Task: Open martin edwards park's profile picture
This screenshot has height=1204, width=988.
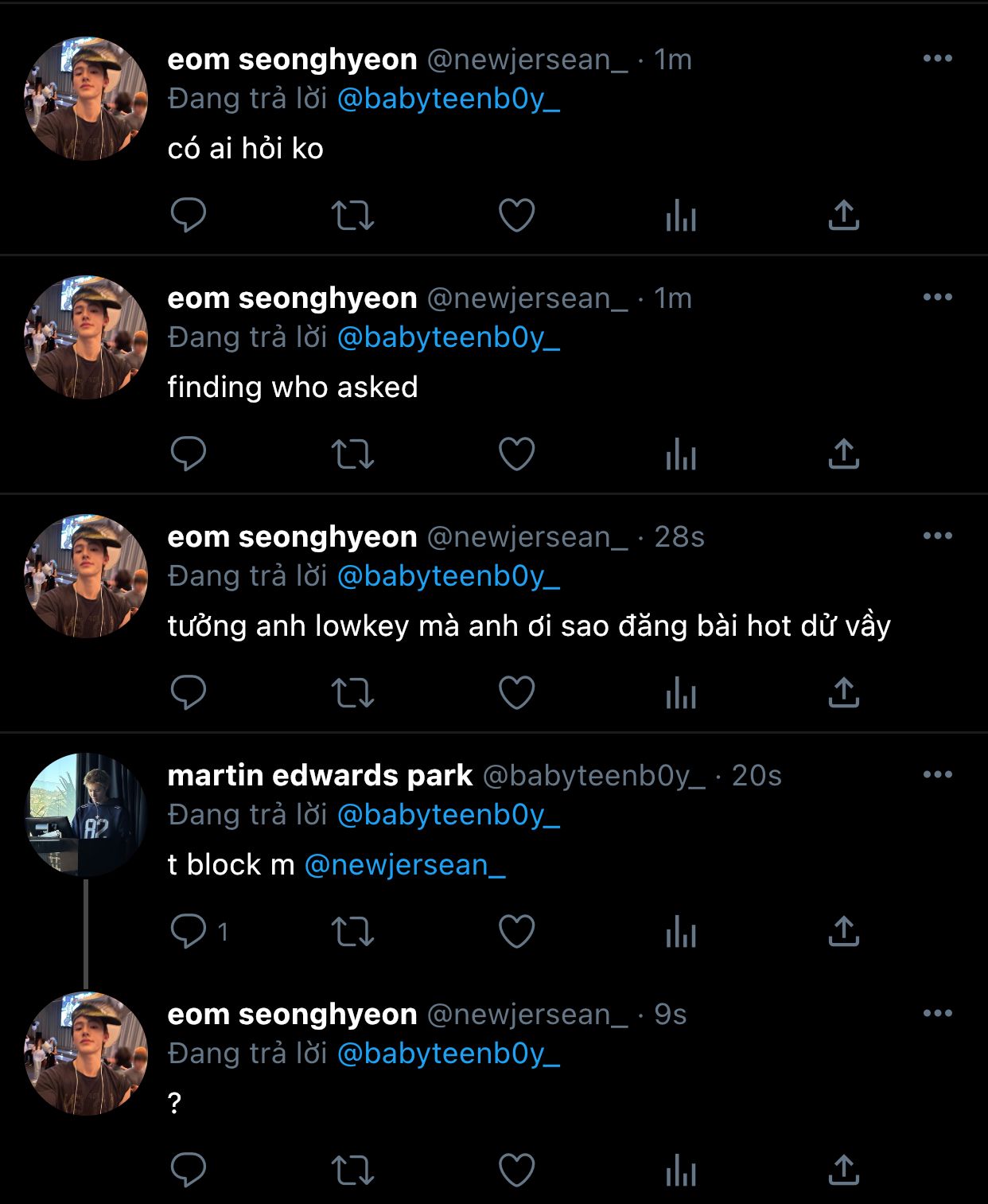Action: pos(86,814)
